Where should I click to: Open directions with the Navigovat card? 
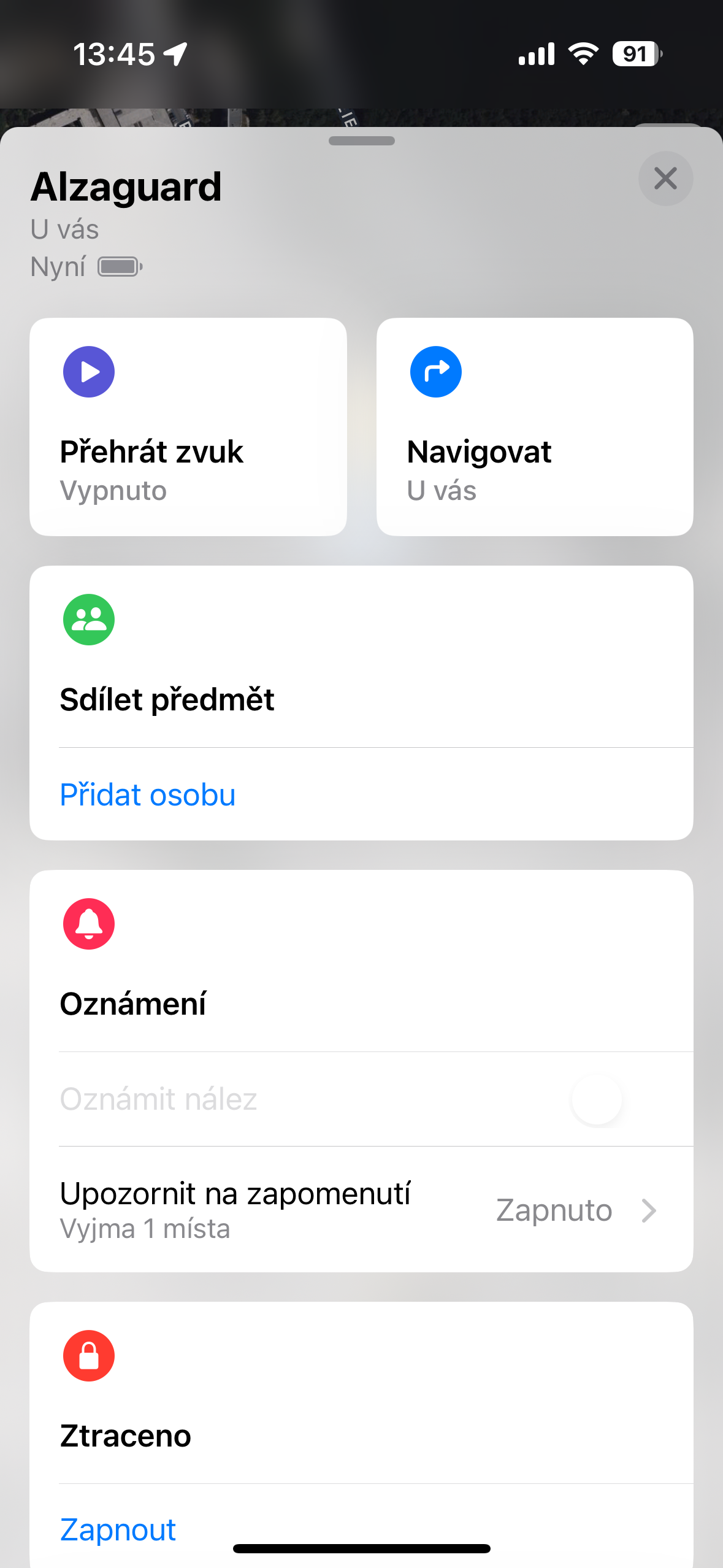coord(534,426)
